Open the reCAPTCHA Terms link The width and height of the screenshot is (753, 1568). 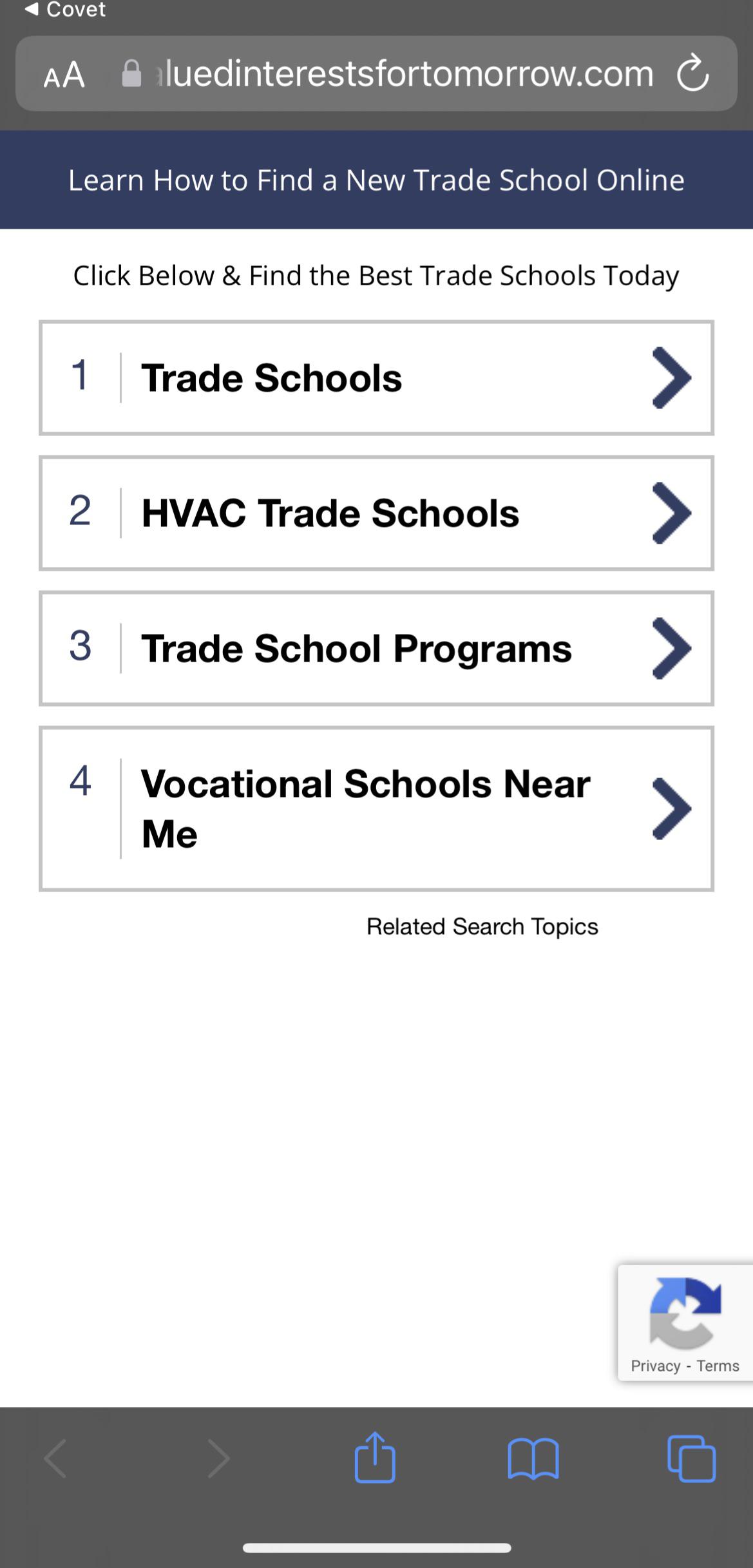pyautogui.click(x=718, y=1366)
